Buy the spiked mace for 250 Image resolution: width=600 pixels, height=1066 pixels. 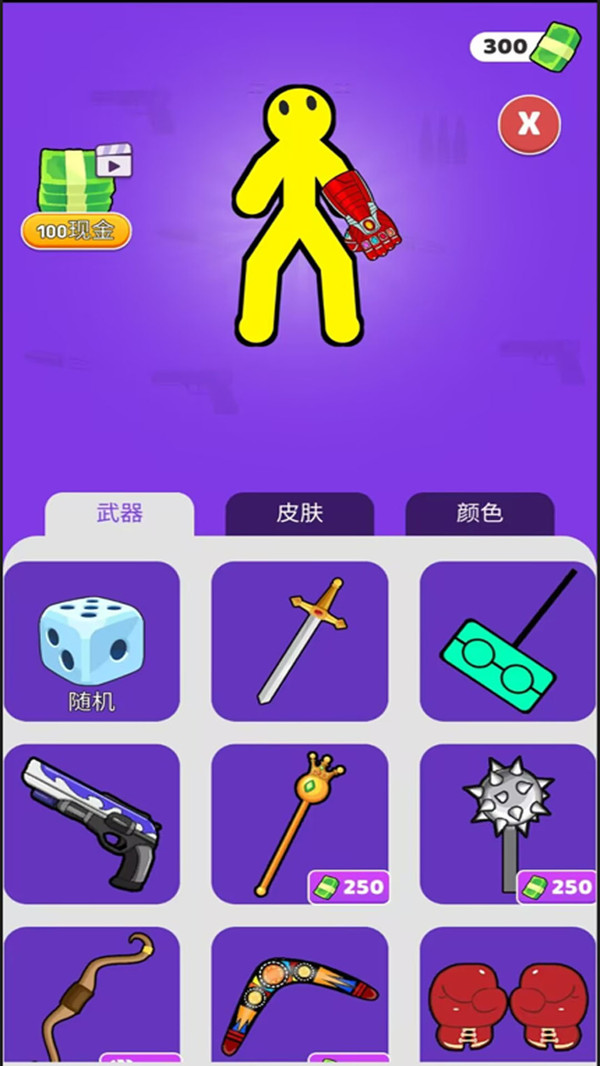508,824
